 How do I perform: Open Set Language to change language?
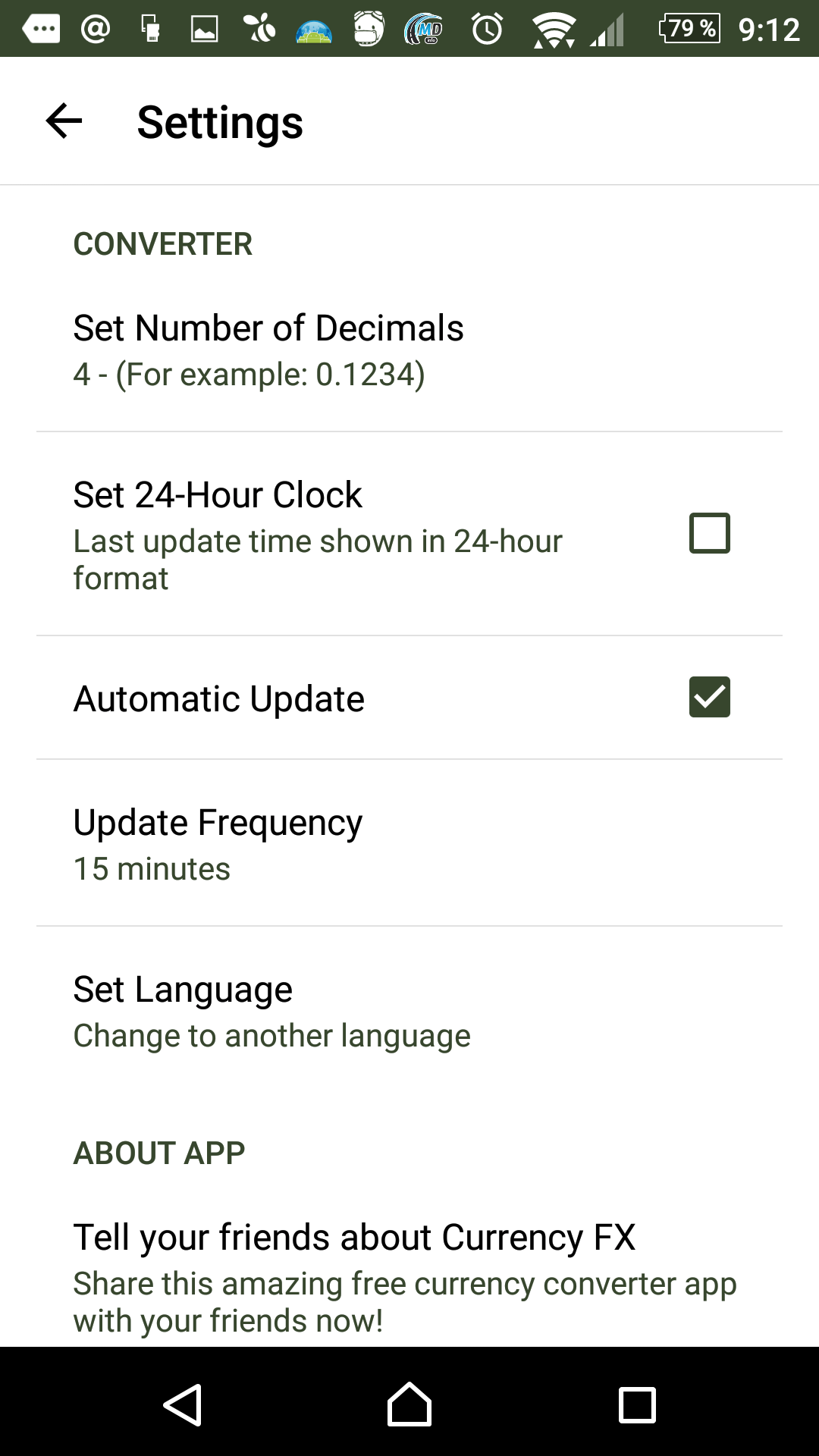409,1011
